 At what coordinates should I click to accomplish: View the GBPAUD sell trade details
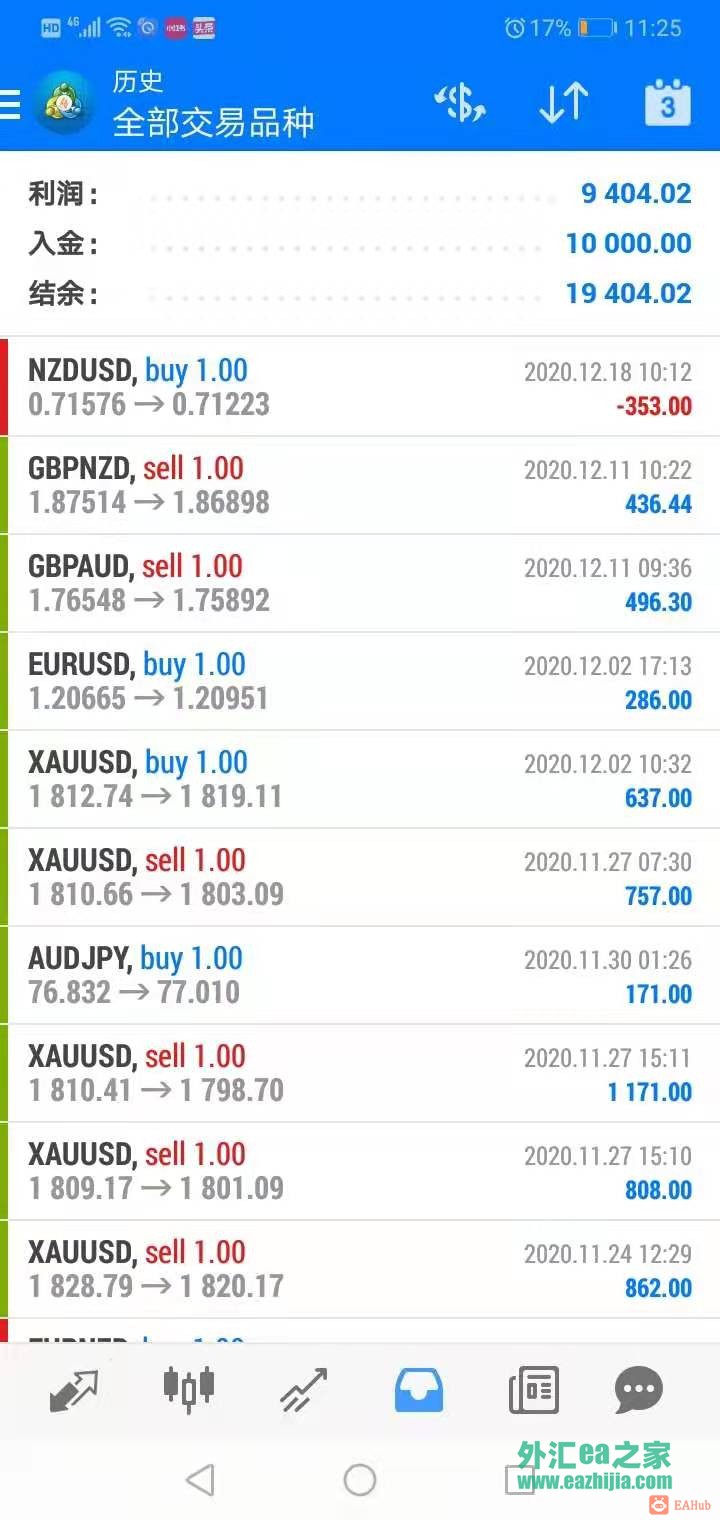click(x=360, y=583)
